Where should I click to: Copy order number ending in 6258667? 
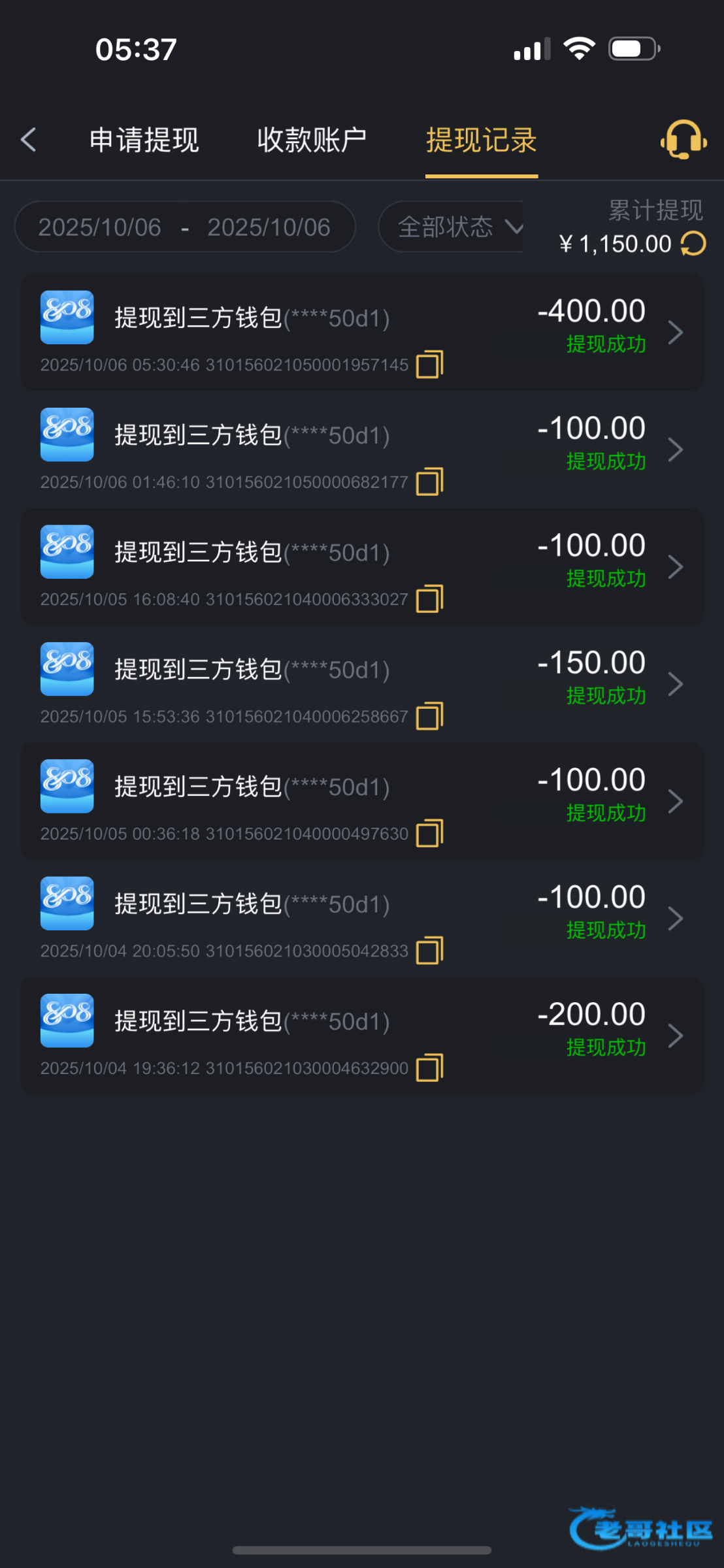point(430,716)
